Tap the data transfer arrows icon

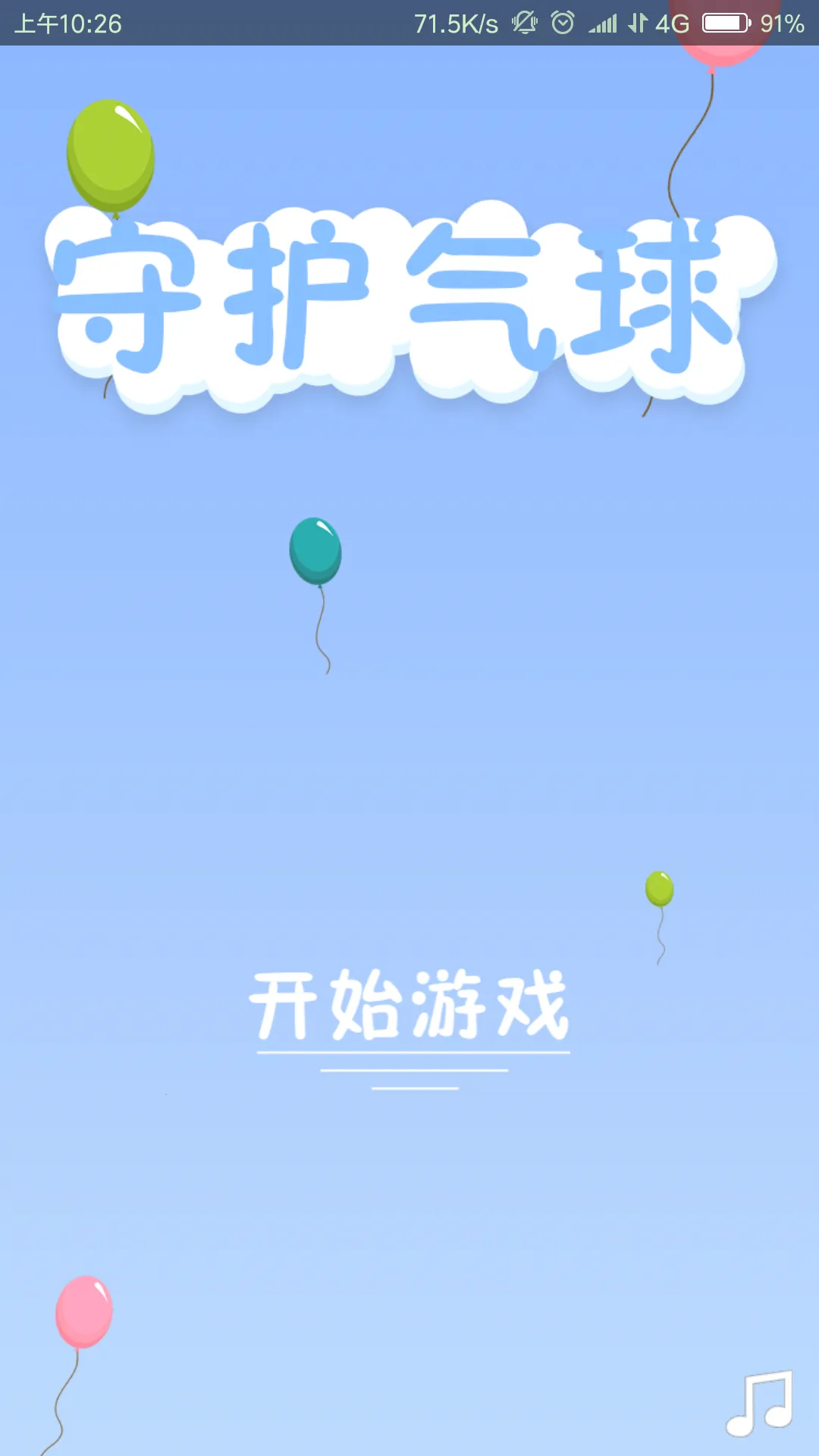tap(637, 23)
